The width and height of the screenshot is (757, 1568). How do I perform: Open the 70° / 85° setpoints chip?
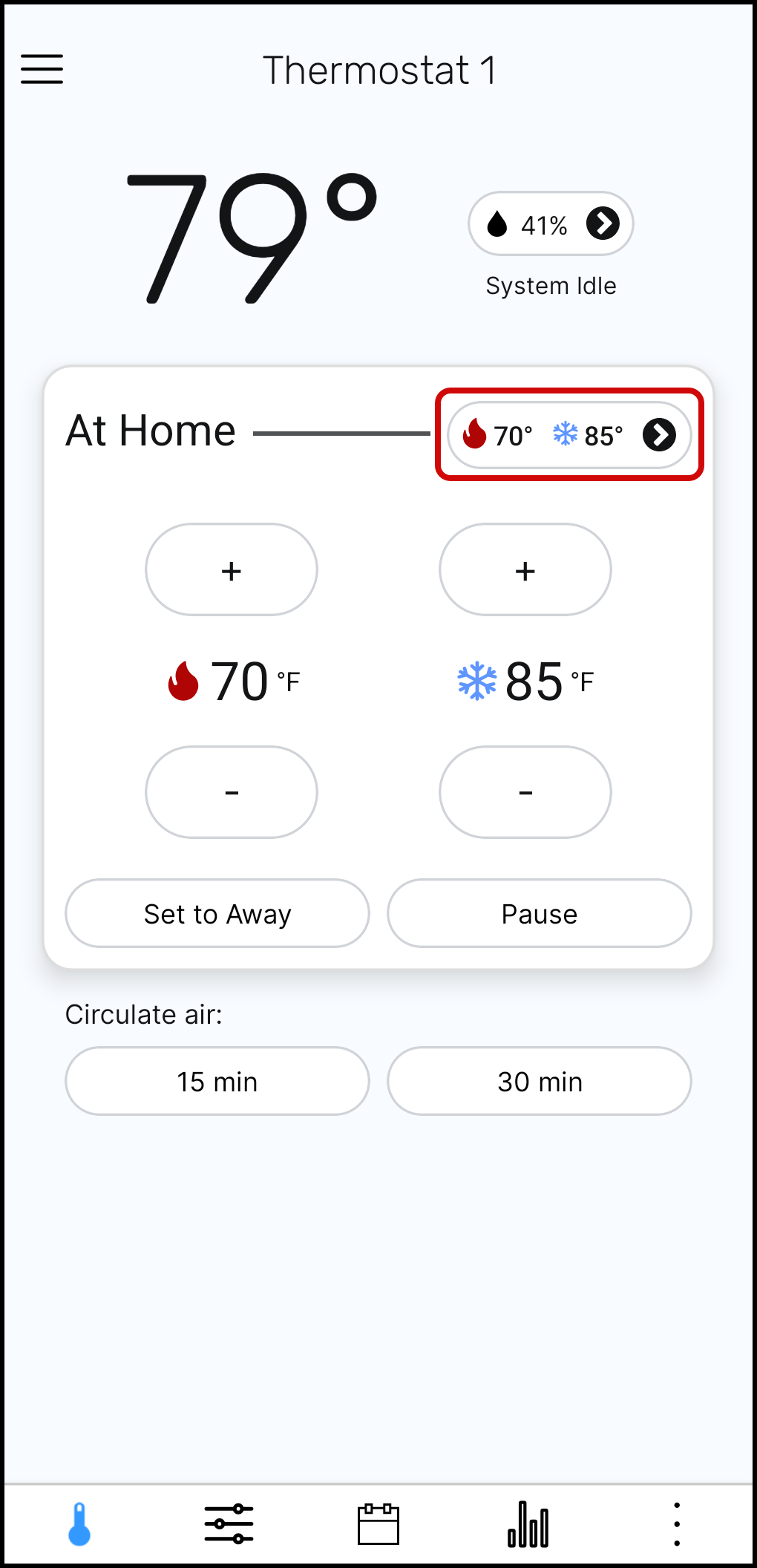[568, 435]
